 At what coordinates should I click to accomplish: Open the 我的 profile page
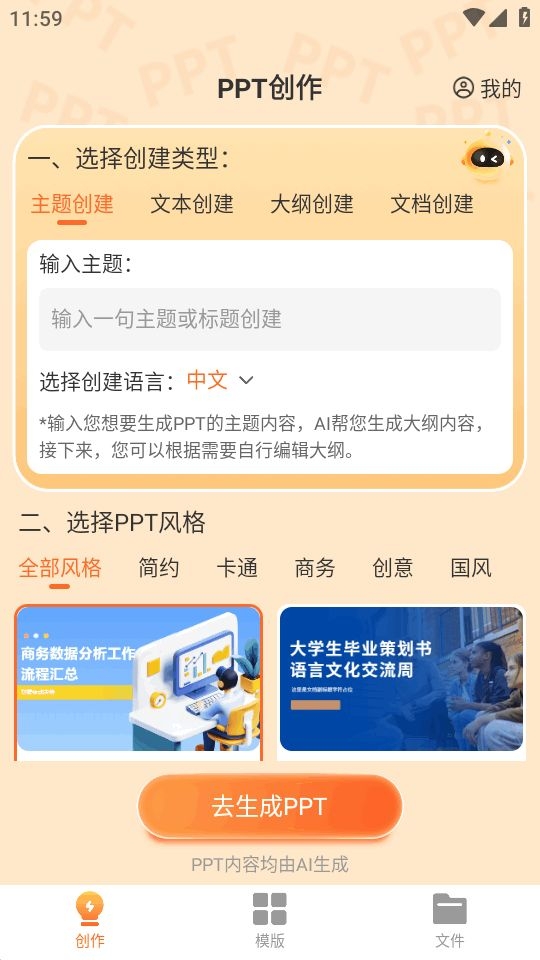click(x=487, y=88)
